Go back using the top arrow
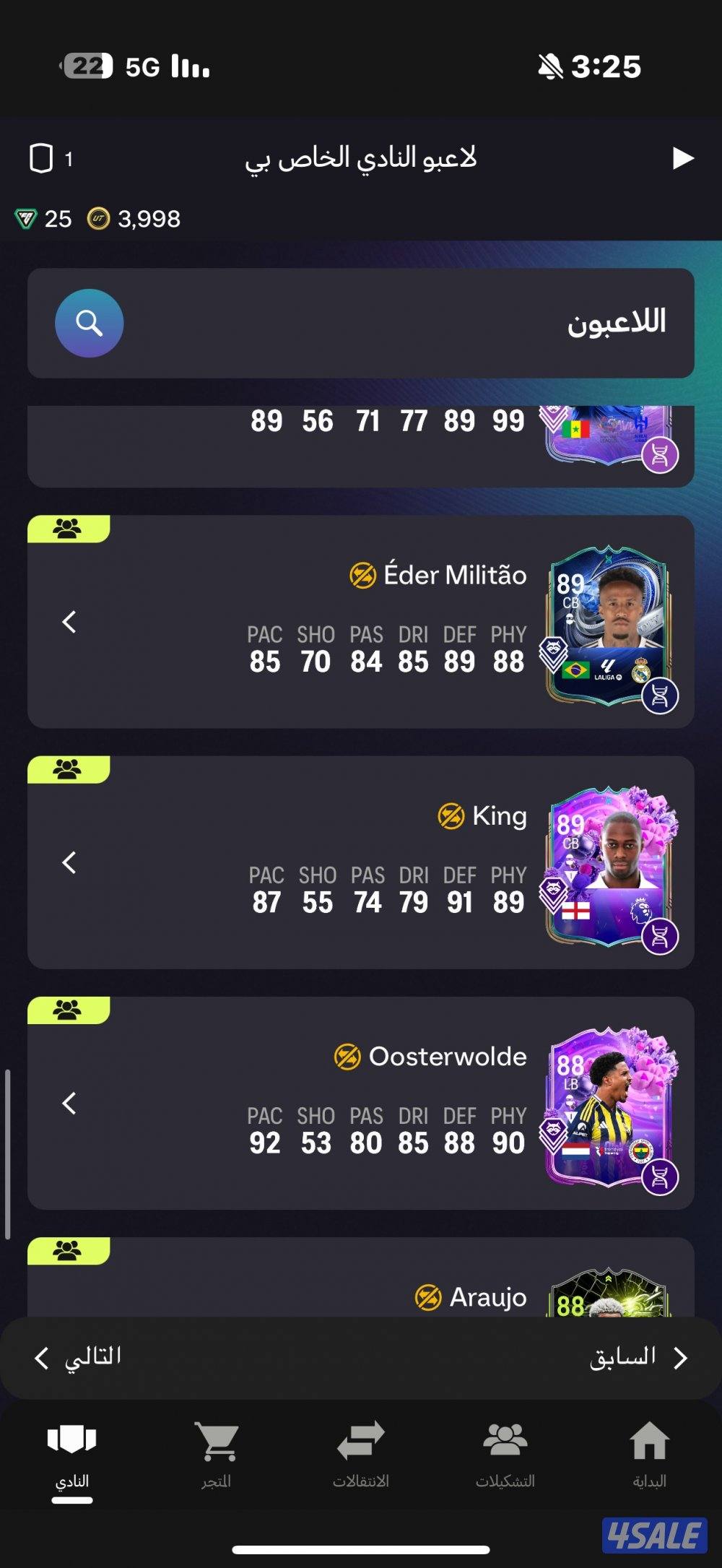 (682, 158)
